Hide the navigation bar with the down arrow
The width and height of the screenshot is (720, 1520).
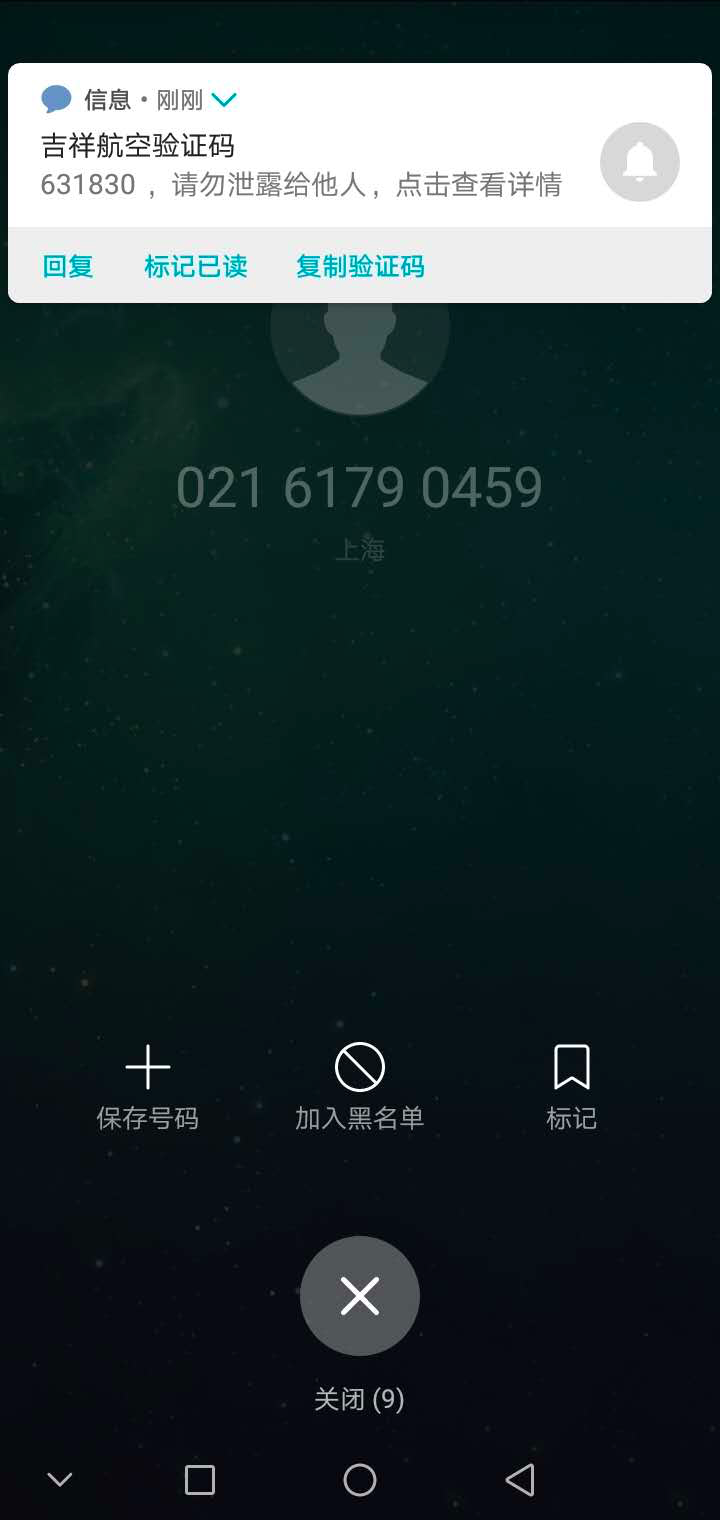pyautogui.click(x=60, y=1480)
